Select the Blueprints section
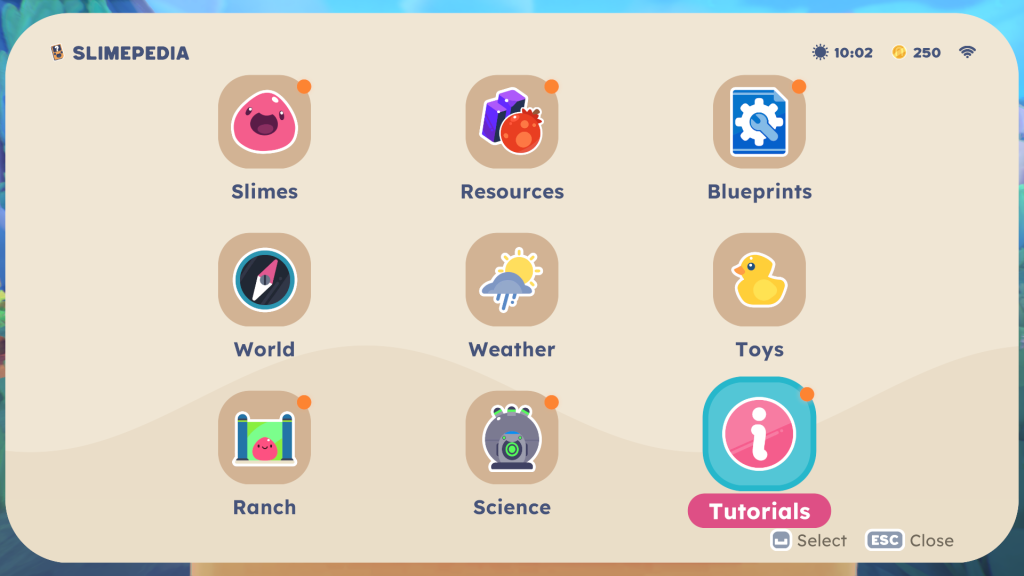1024x576 pixels. tap(759, 122)
